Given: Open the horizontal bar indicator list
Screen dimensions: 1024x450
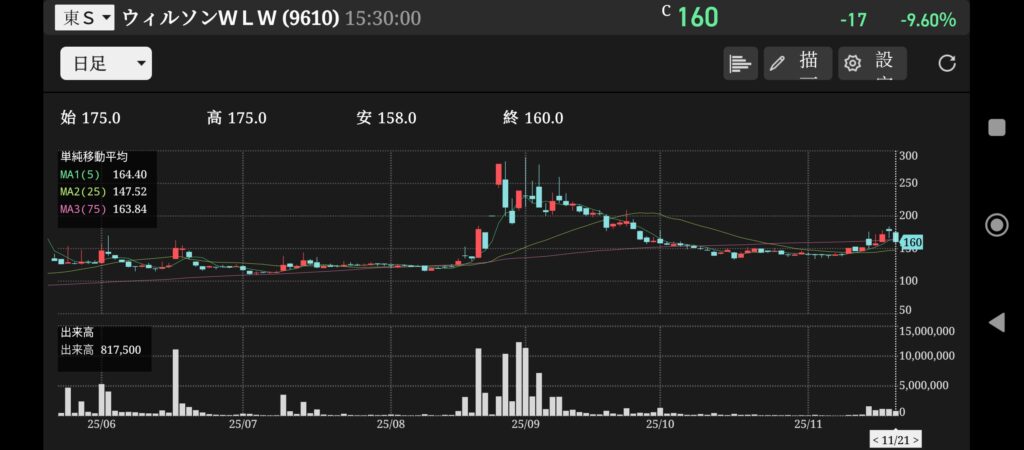Looking at the screenshot, I should 740,64.
